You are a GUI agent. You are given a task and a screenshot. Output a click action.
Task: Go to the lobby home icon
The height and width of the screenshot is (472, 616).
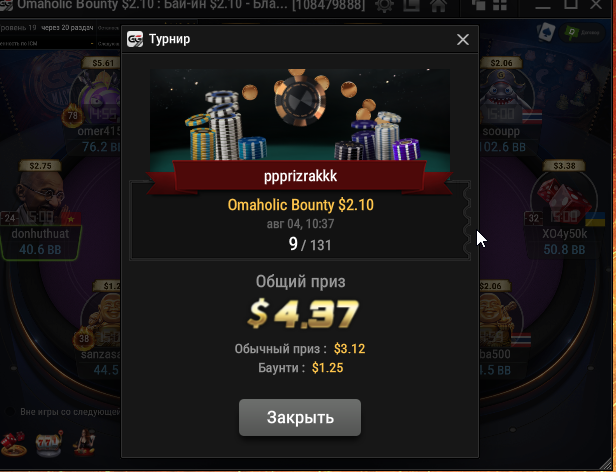tap(437, 5)
